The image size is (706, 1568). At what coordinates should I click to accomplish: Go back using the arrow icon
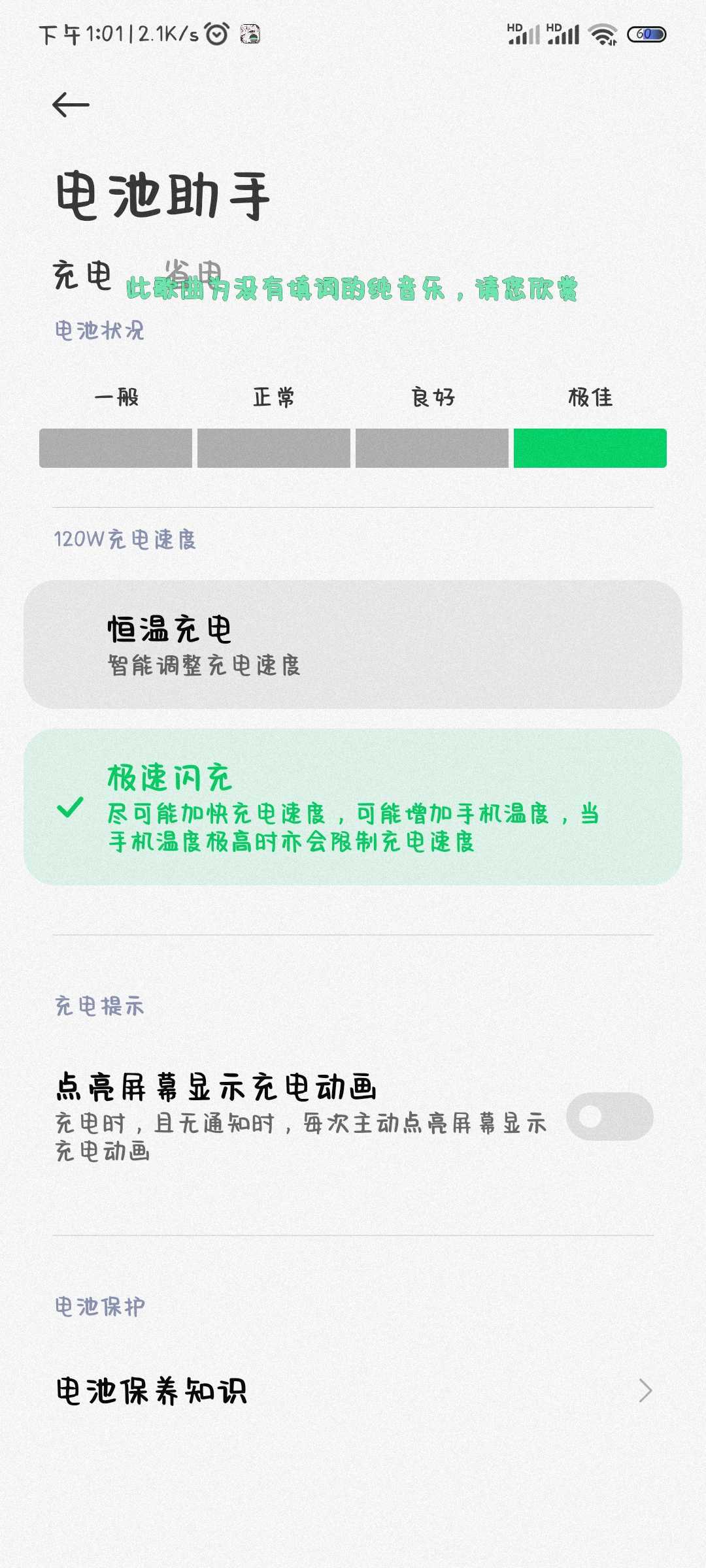click(x=71, y=105)
